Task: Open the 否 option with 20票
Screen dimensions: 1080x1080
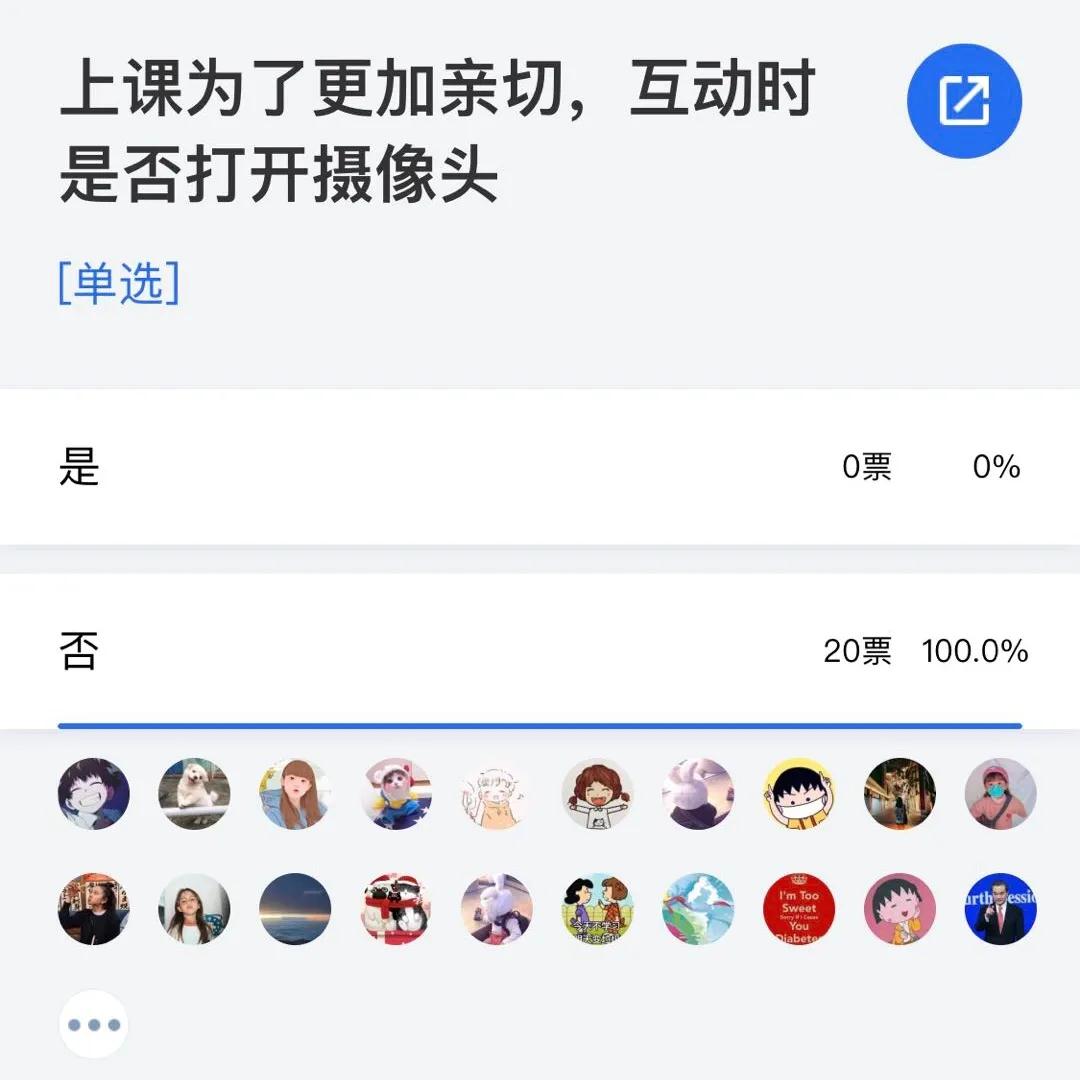Action: (x=540, y=652)
